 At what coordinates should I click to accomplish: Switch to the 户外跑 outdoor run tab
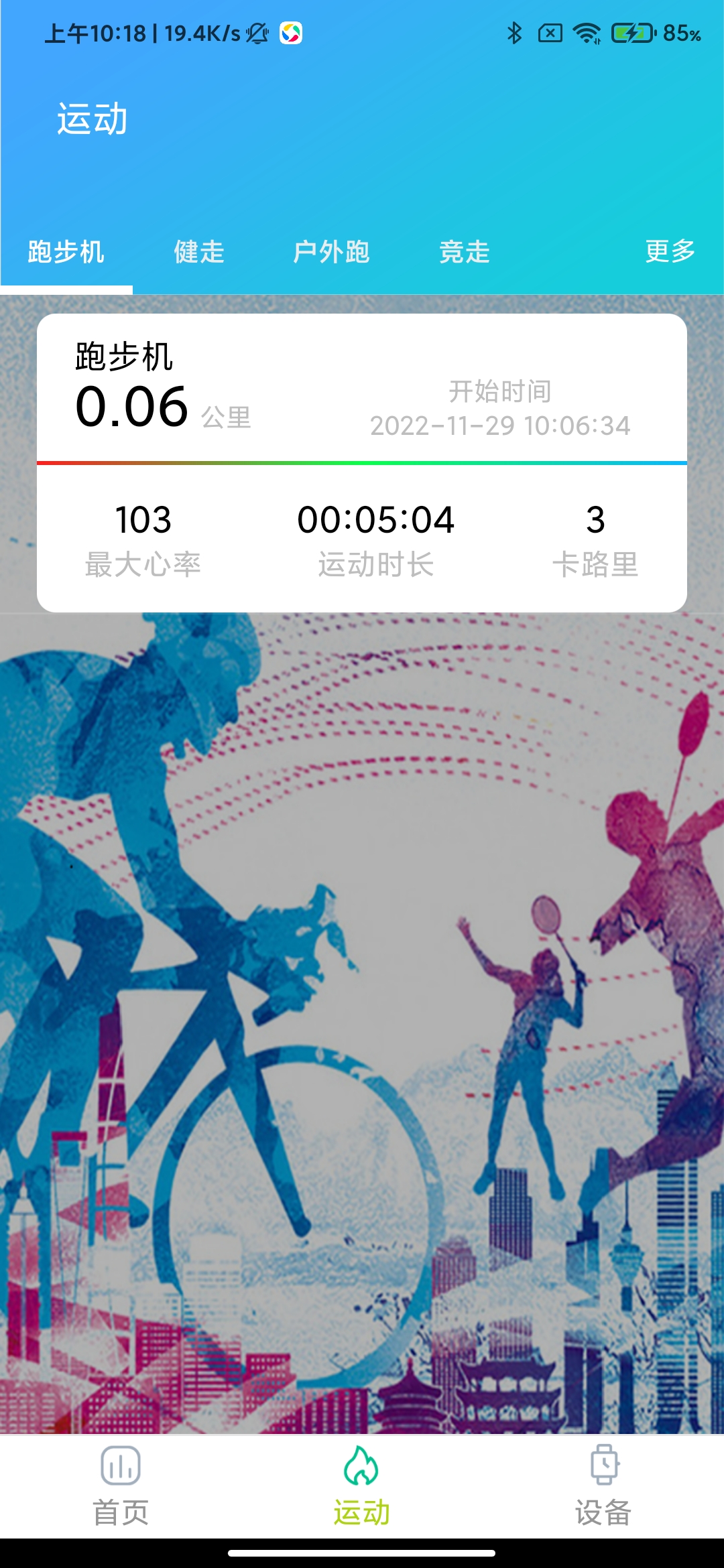[x=331, y=253]
